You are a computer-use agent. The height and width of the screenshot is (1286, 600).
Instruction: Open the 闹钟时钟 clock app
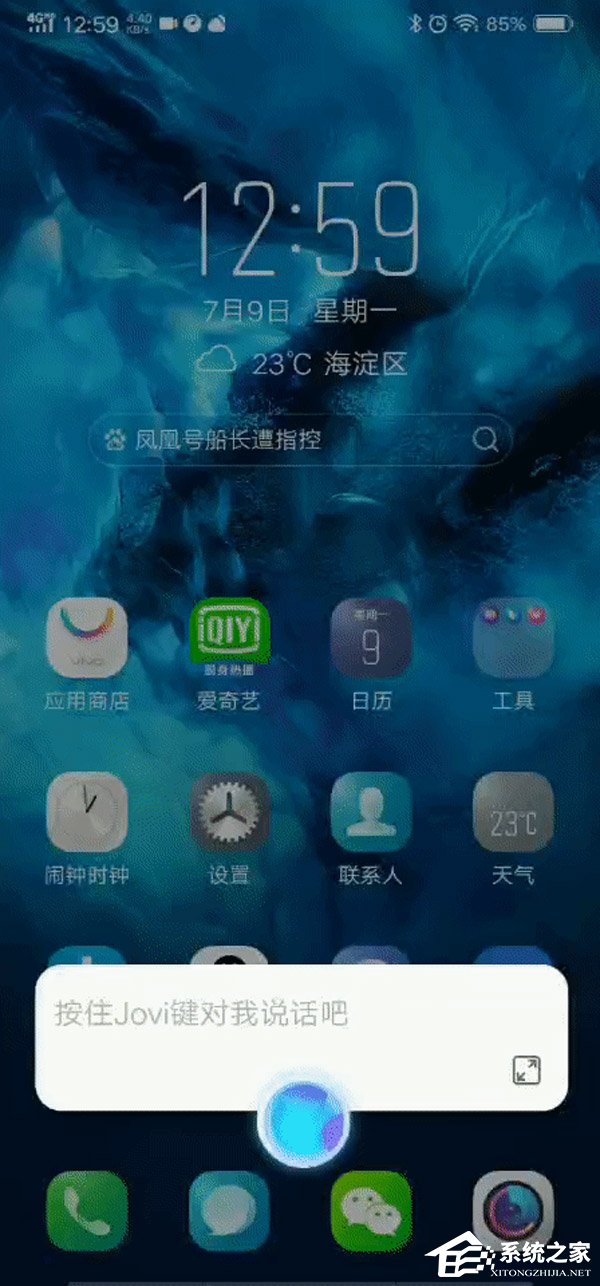pos(87,812)
